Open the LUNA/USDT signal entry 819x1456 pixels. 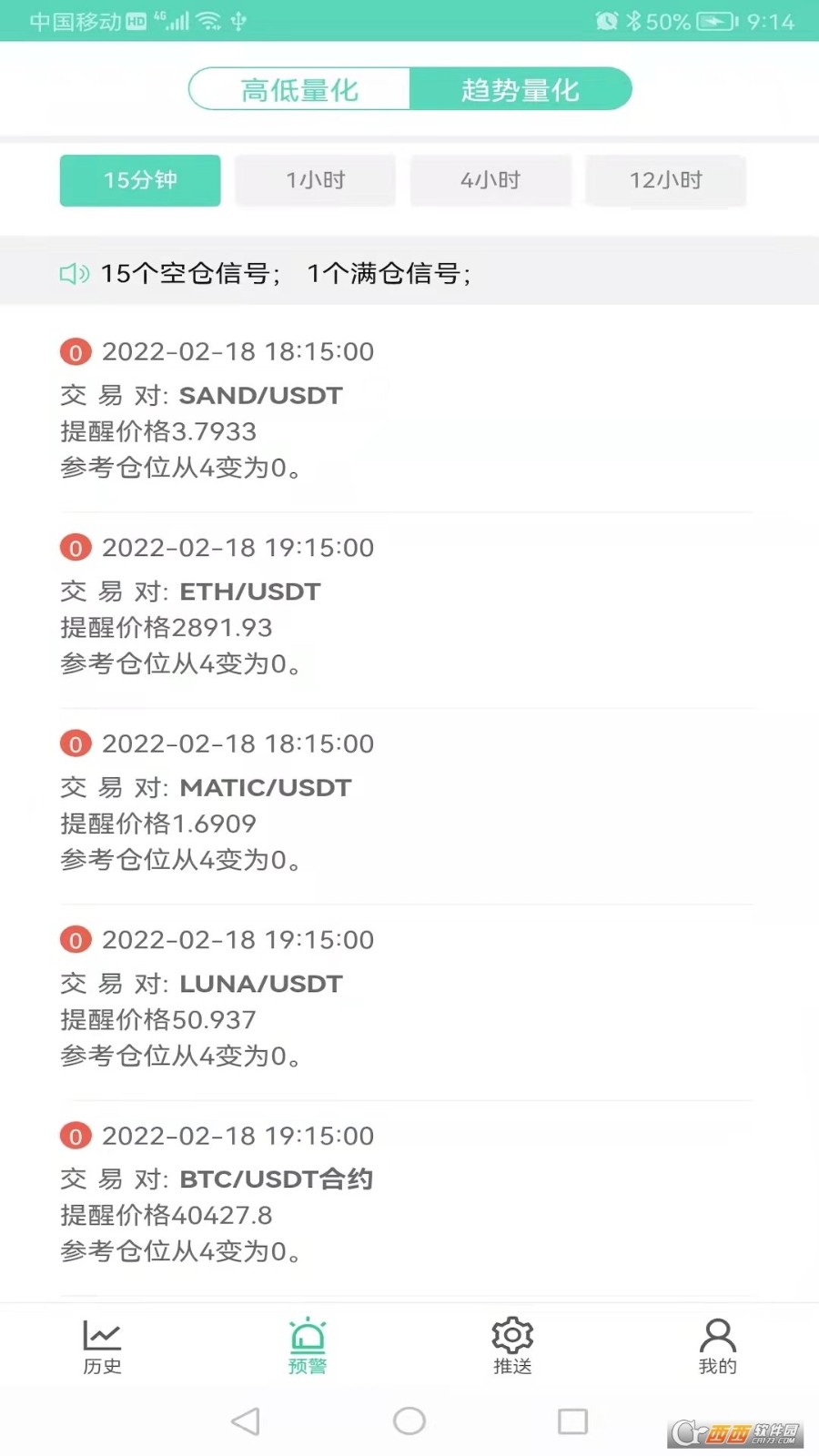coord(407,998)
